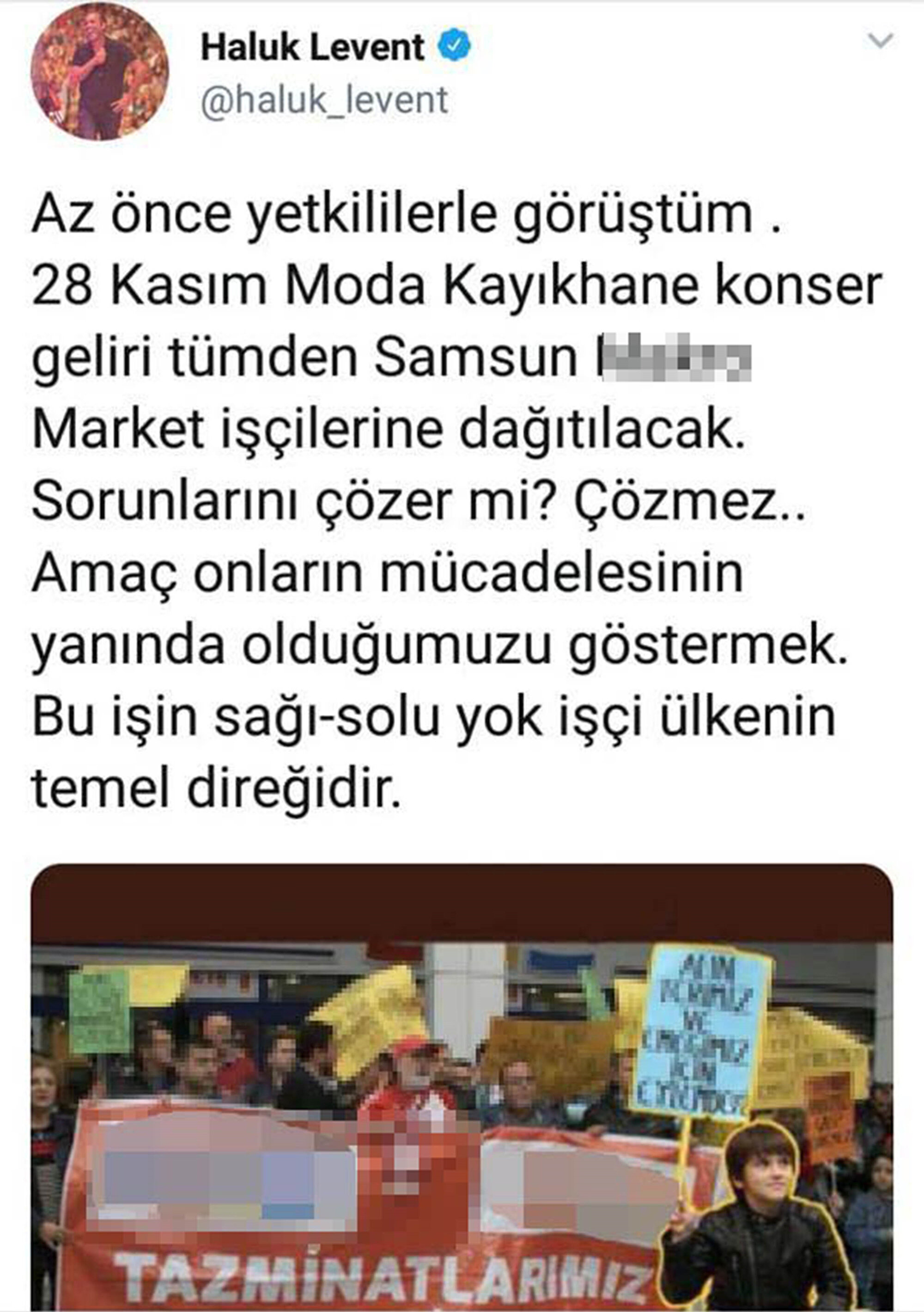The height and width of the screenshot is (1312, 924).
Task: Open the @haluk_levent profile handle
Action: (x=324, y=101)
